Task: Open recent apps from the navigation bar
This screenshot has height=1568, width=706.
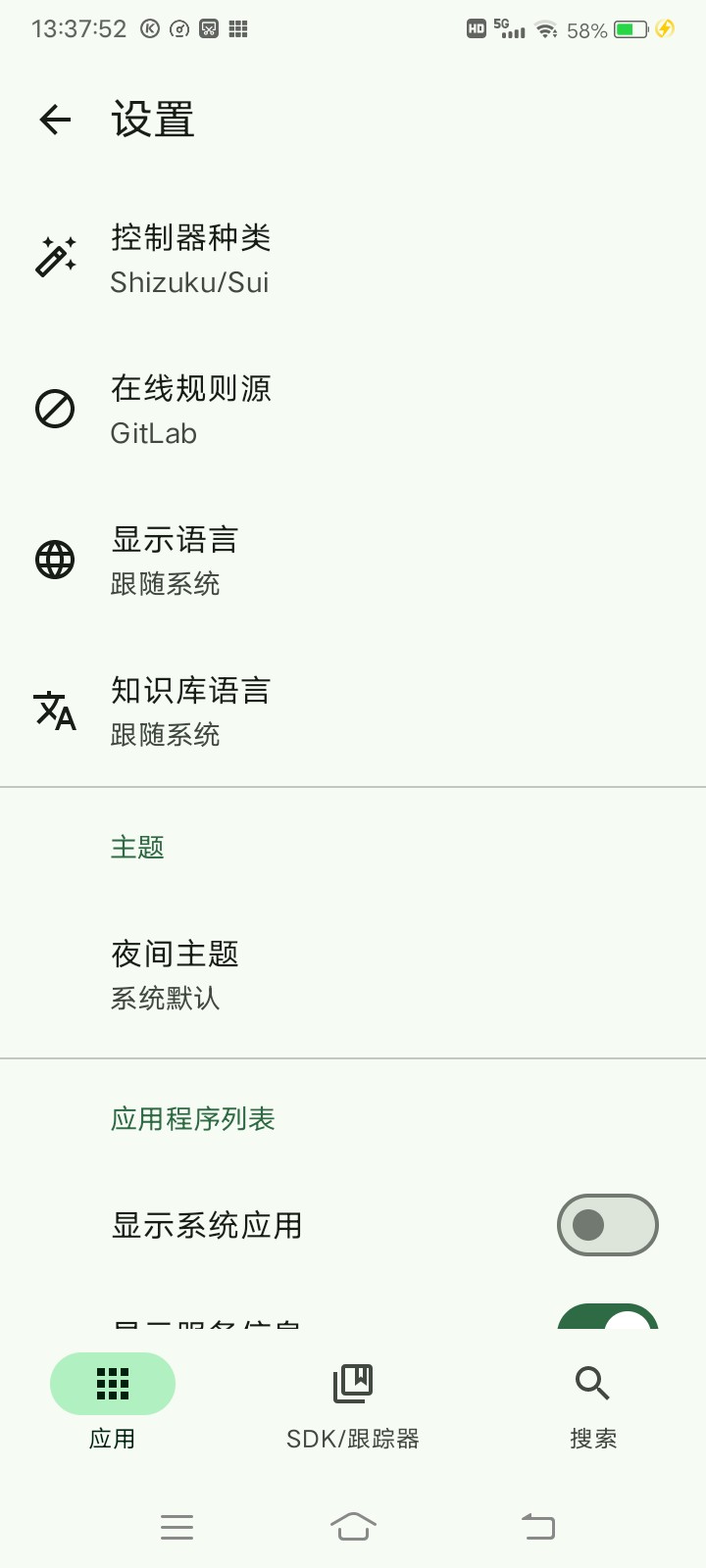Action: [176, 1526]
